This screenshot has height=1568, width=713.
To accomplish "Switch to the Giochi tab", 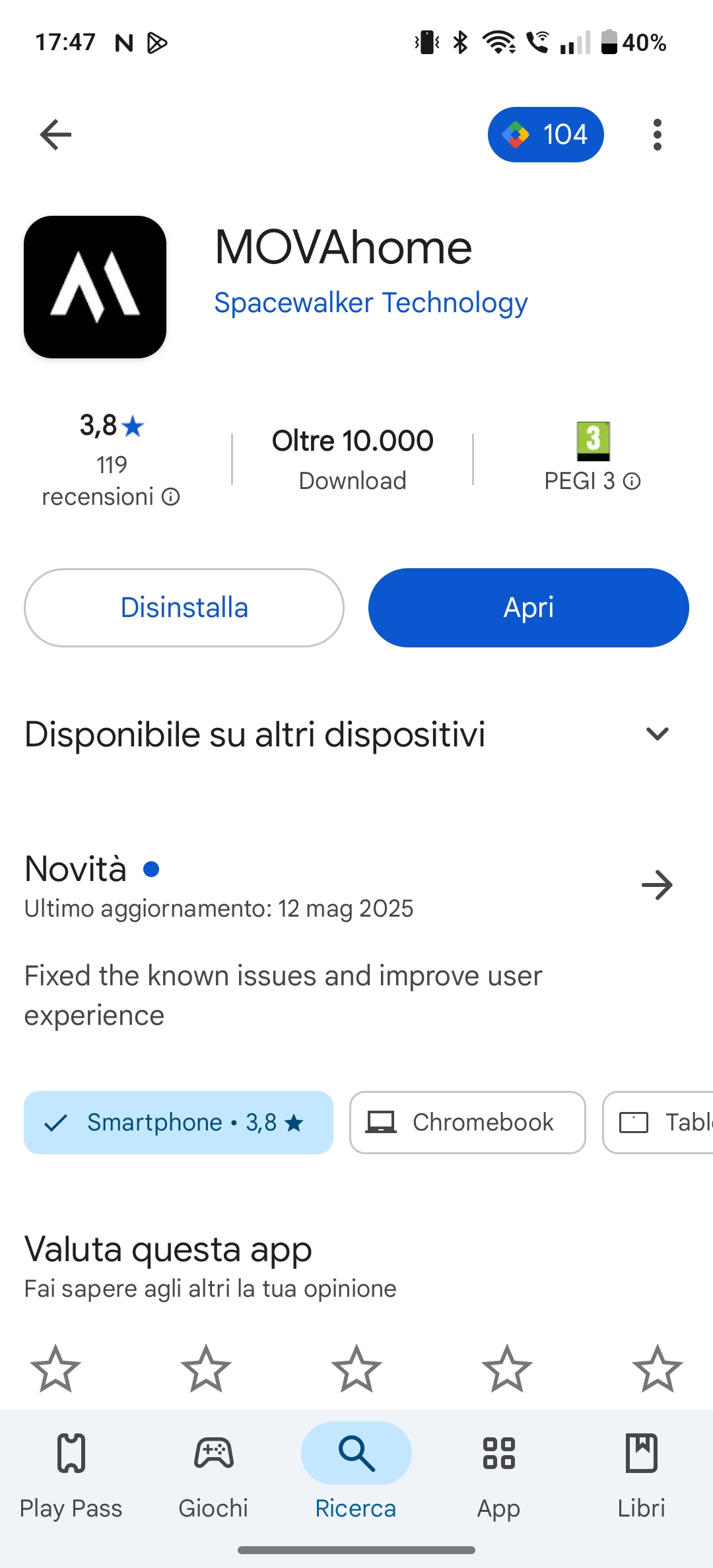I will coord(214,1476).
